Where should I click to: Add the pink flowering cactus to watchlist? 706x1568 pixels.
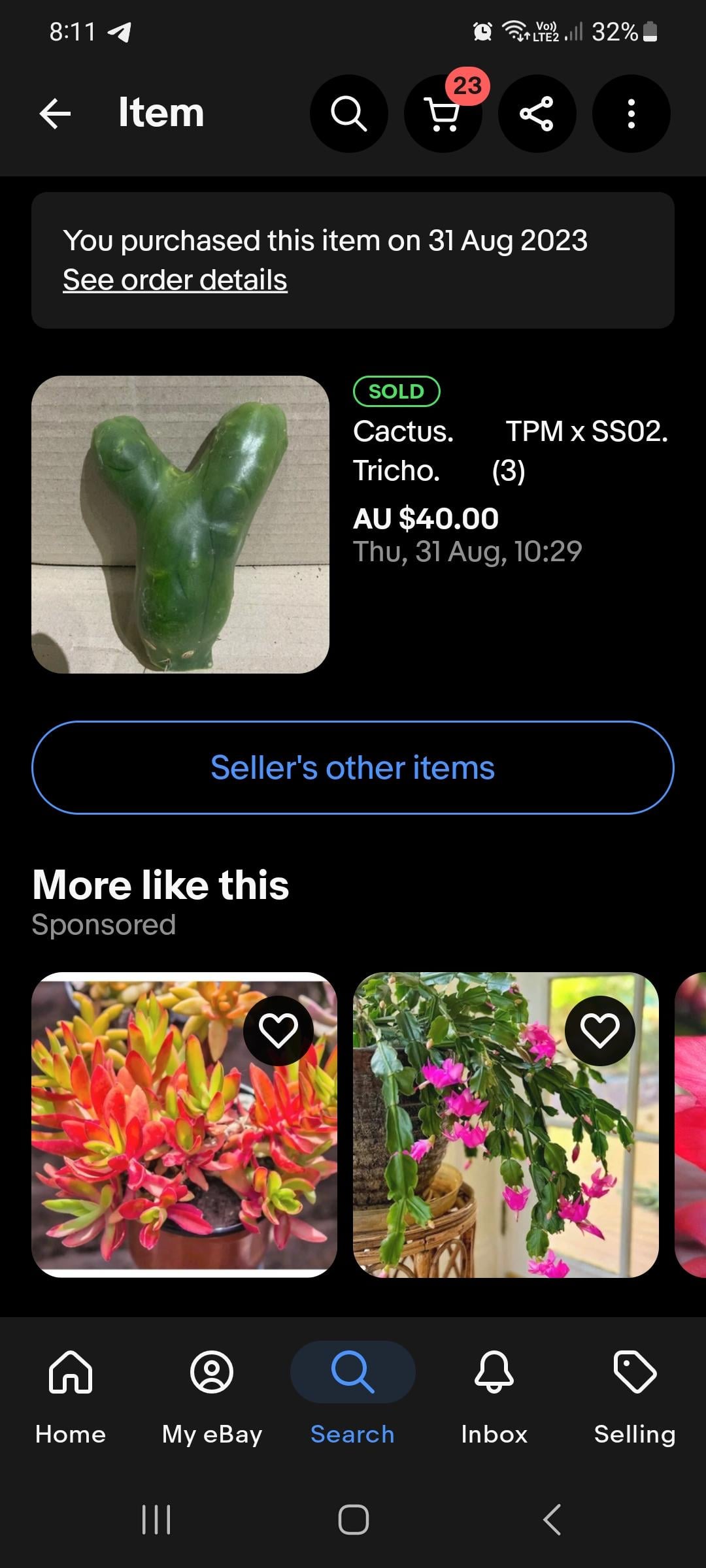pyautogui.click(x=599, y=1030)
